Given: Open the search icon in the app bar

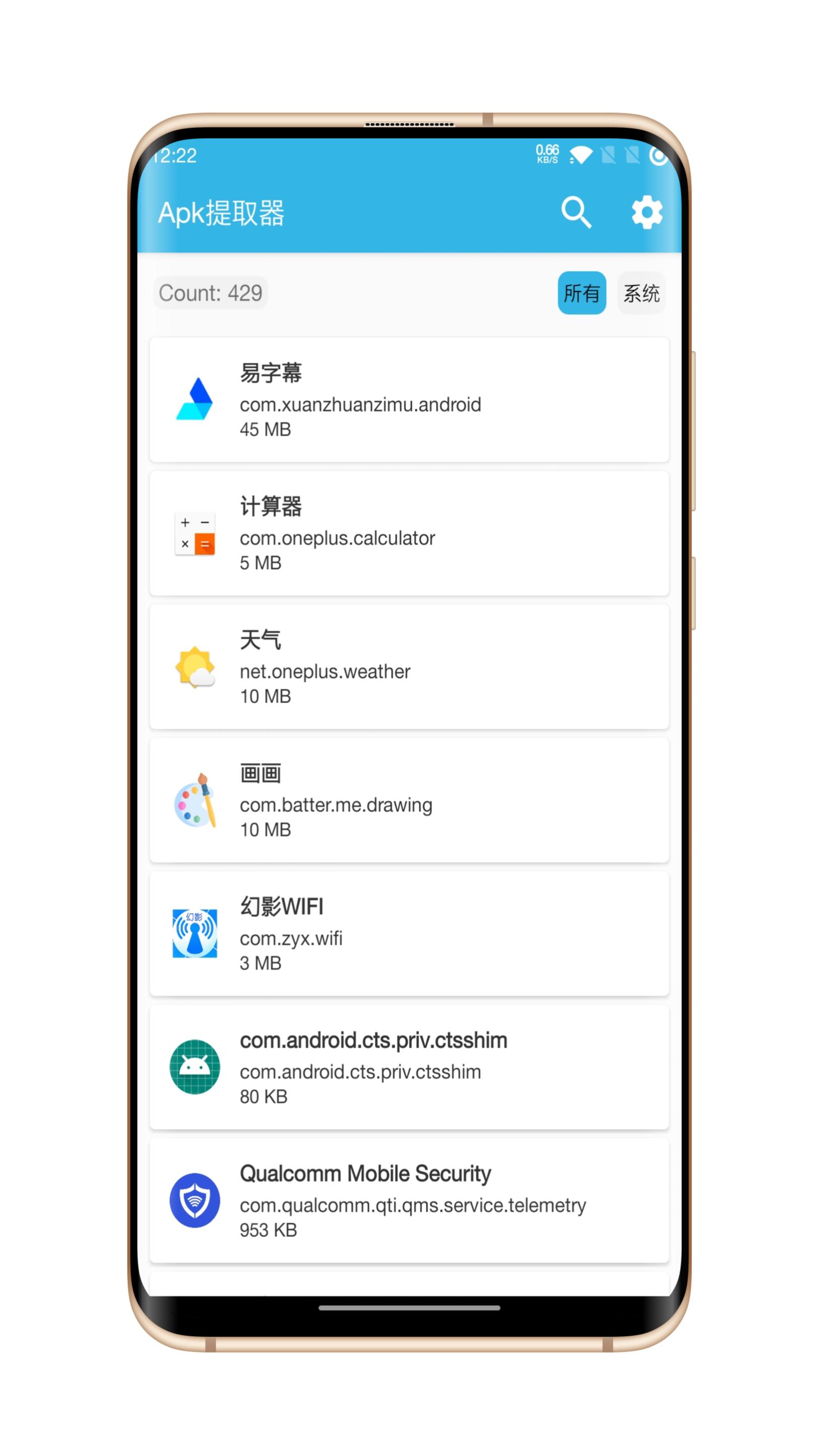Looking at the screenshot, I should (576, 213).
